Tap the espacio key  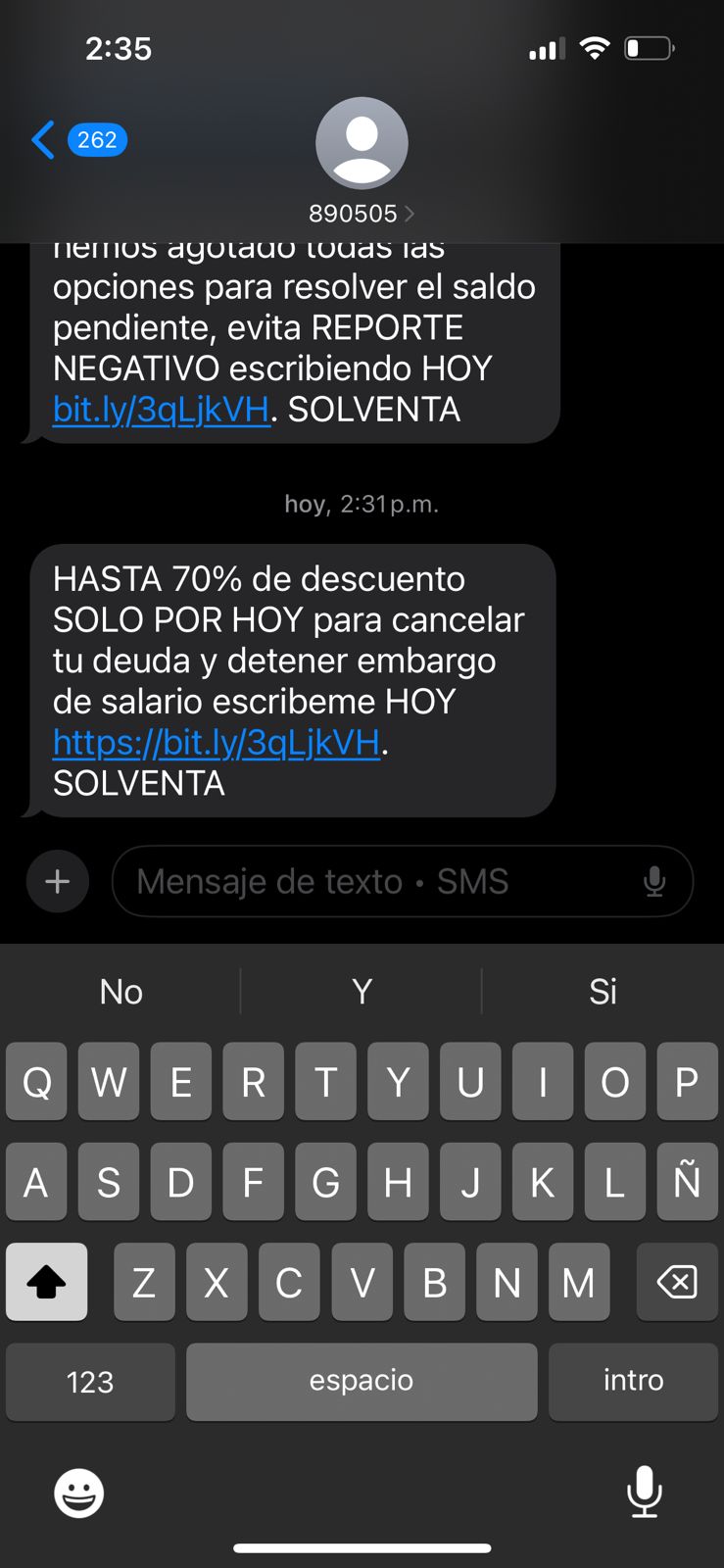pos(362,1381)
